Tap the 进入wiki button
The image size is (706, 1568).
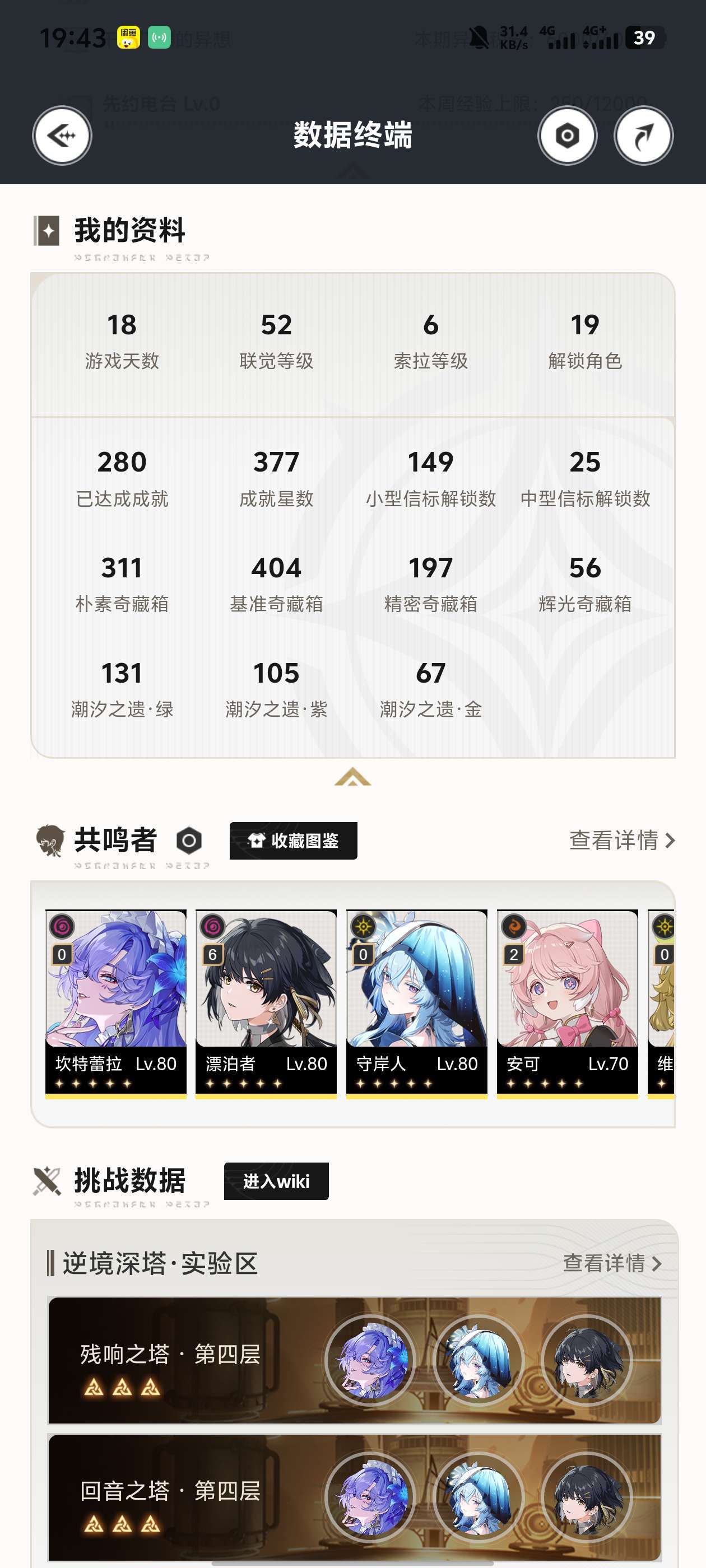[277, 1181]
